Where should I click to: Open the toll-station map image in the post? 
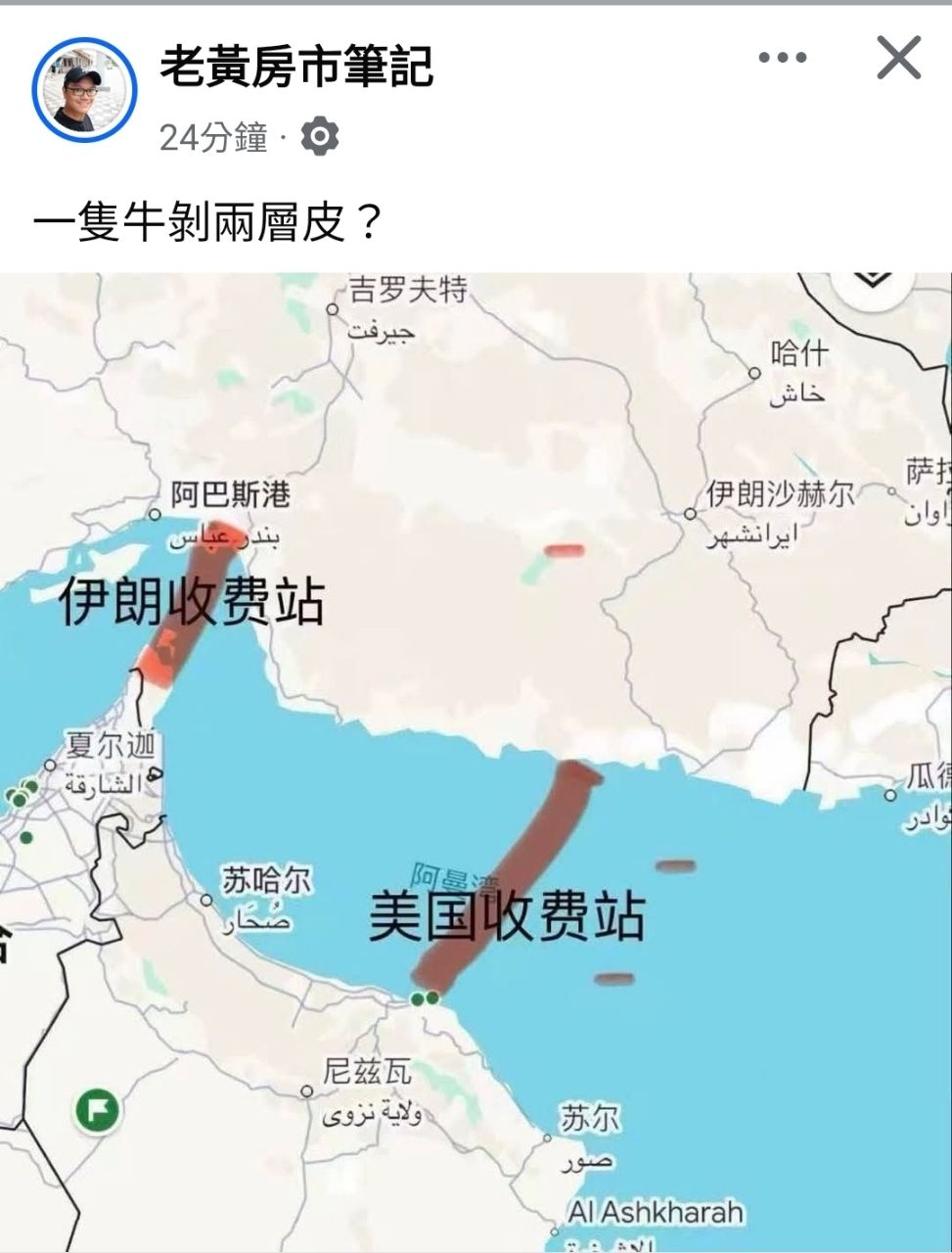(476, 762)
